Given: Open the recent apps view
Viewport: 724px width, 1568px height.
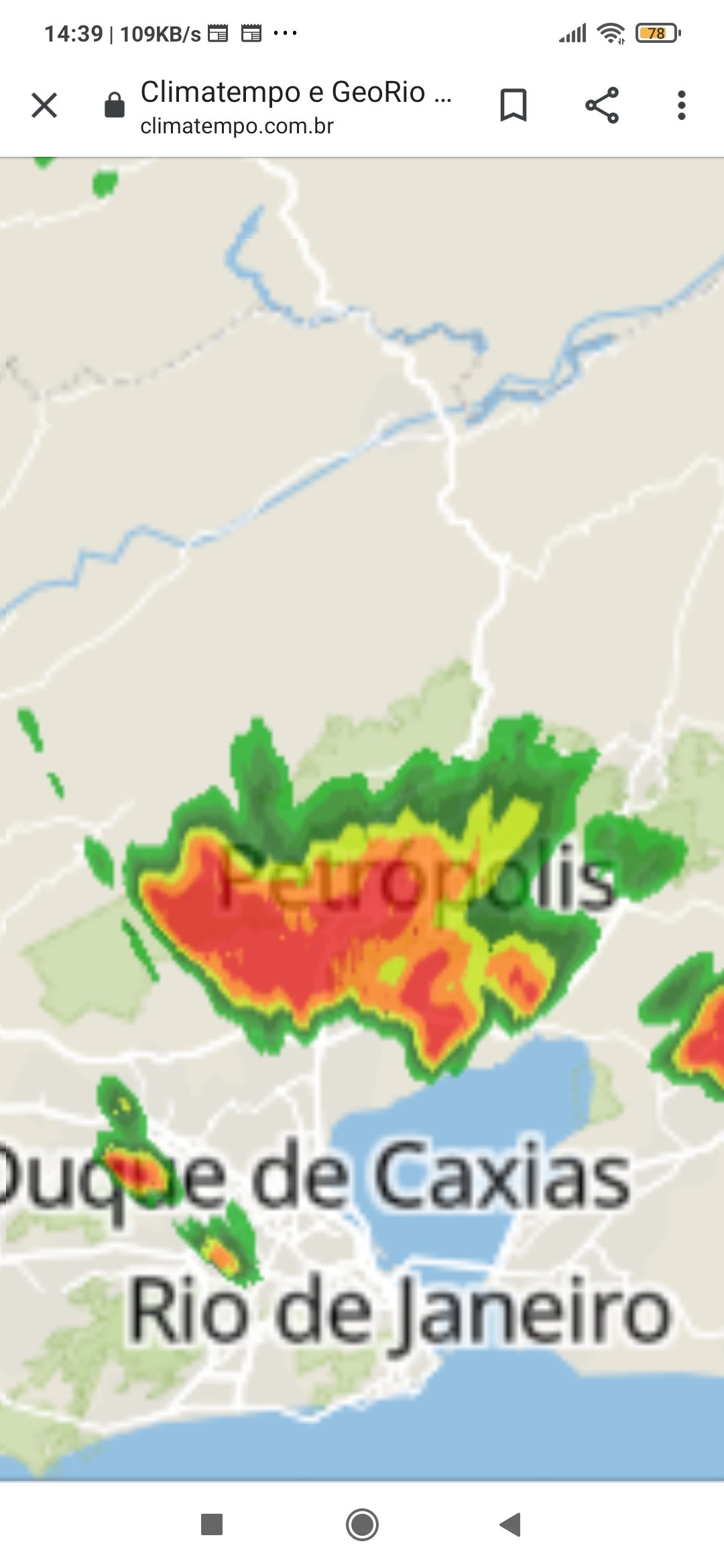Looking at the screenshot, I should tap(212, 1524).
